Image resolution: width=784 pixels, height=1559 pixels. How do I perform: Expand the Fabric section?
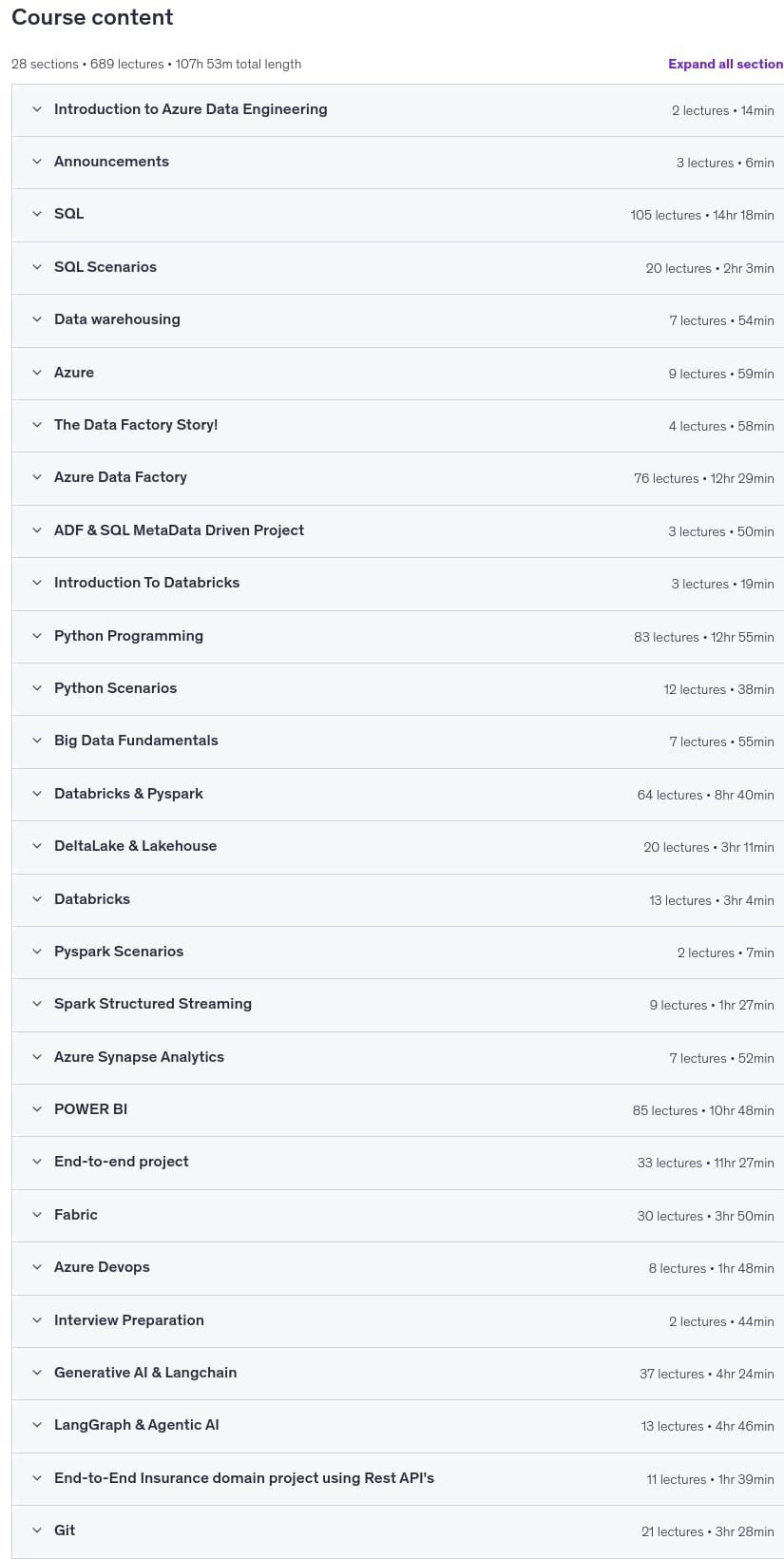pyautogui.click(x=398, y=1216)
